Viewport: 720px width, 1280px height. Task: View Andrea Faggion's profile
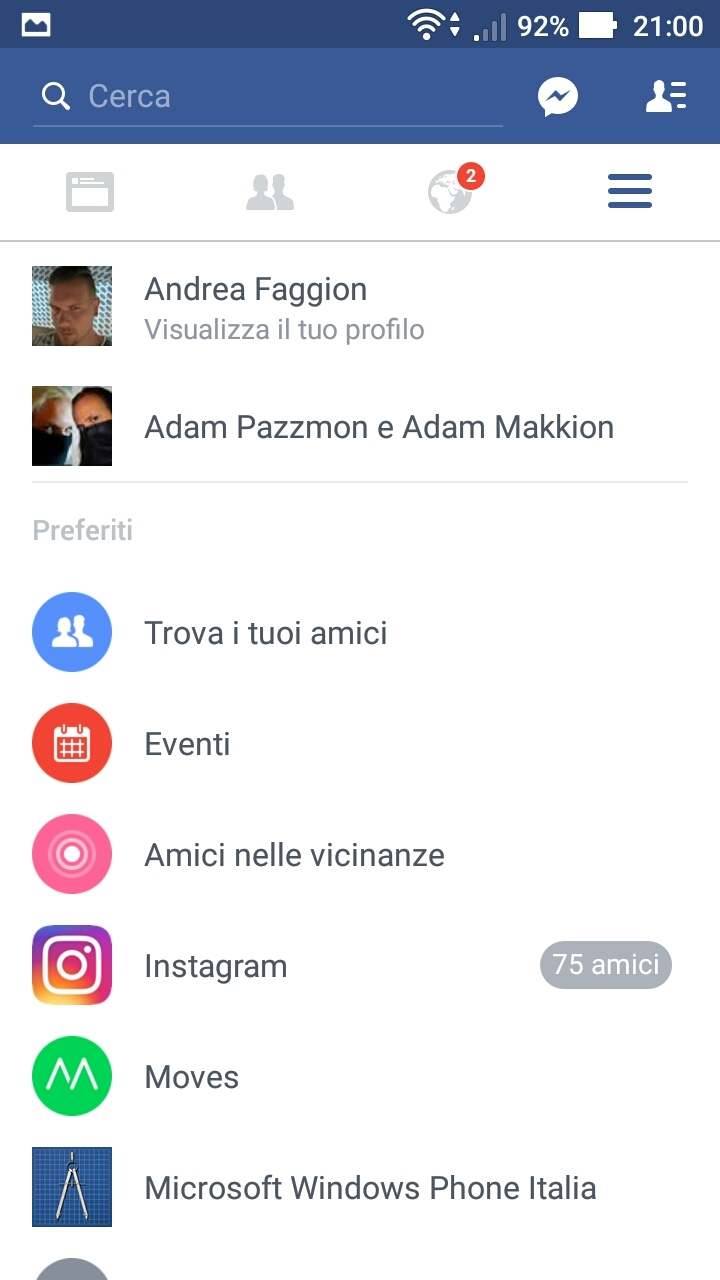[360, 306]
